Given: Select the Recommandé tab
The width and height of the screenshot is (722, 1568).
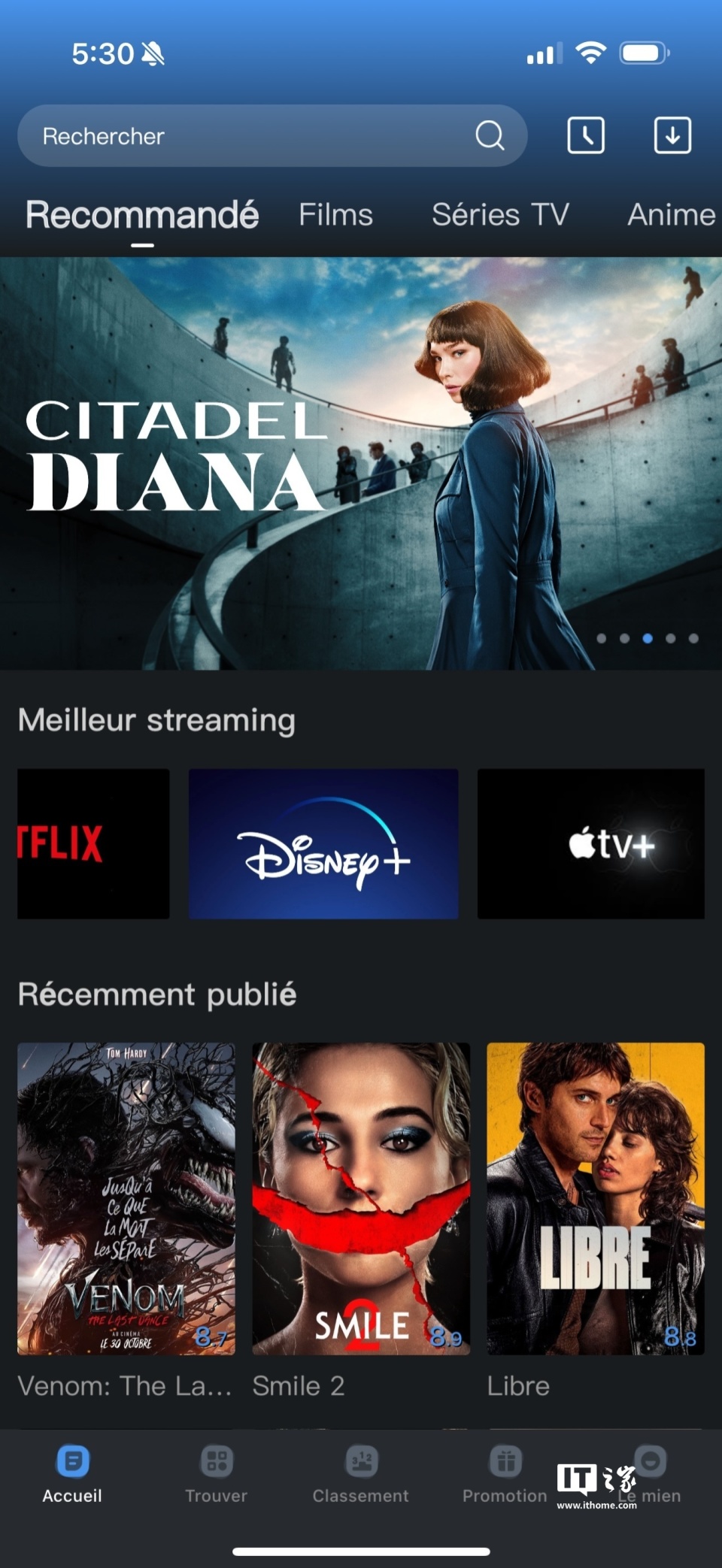Looking at the screenshot, I should [x=142, y=215].
